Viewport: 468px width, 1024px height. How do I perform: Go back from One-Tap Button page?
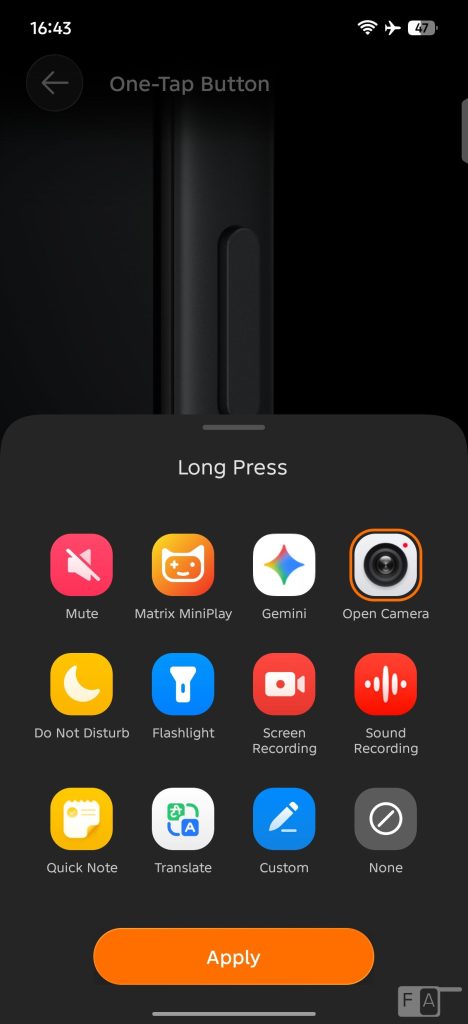[x=55, y=83]
